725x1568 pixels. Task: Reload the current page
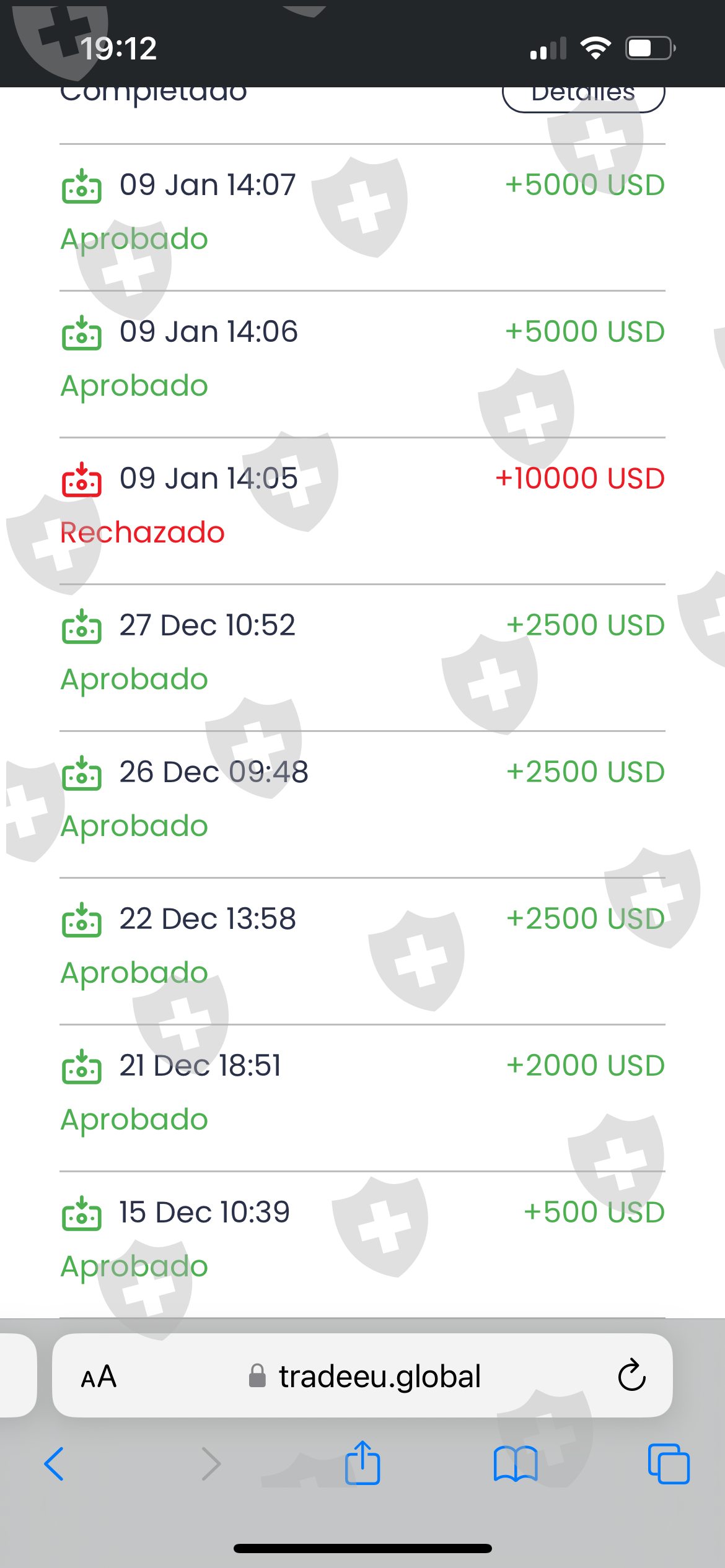(631, 1376)
